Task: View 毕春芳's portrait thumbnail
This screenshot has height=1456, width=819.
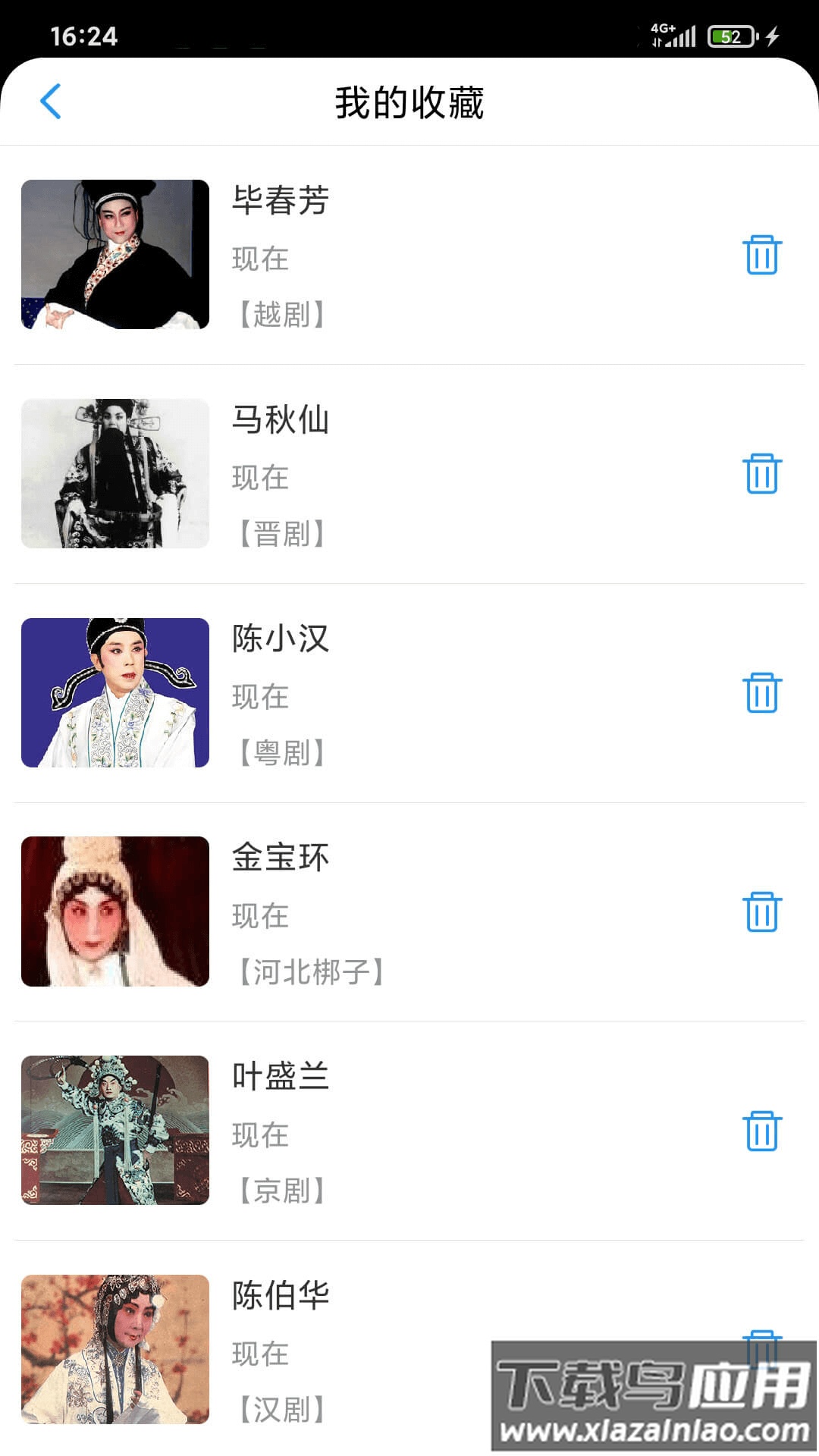Action: 114,254
